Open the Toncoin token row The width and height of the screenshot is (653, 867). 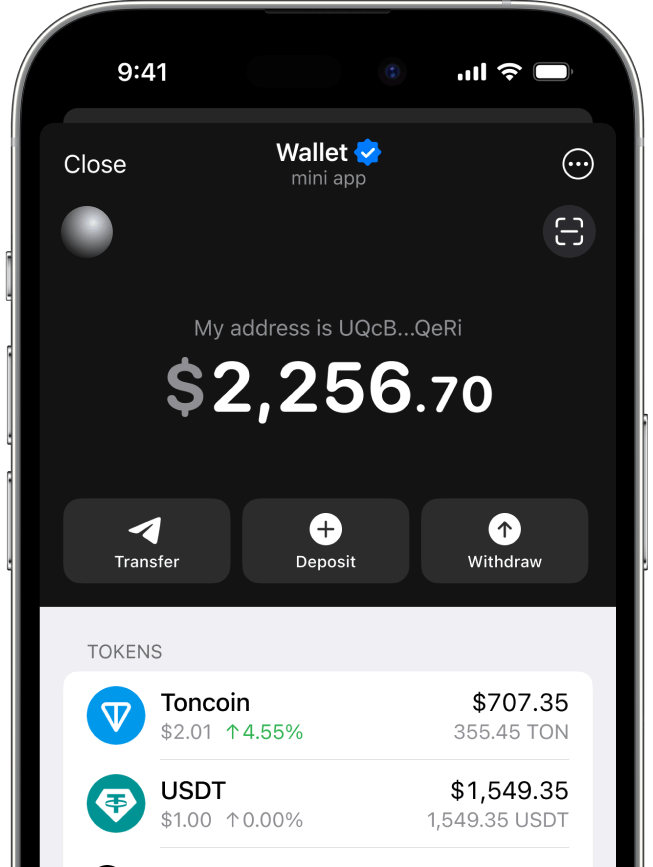(327, 716)
